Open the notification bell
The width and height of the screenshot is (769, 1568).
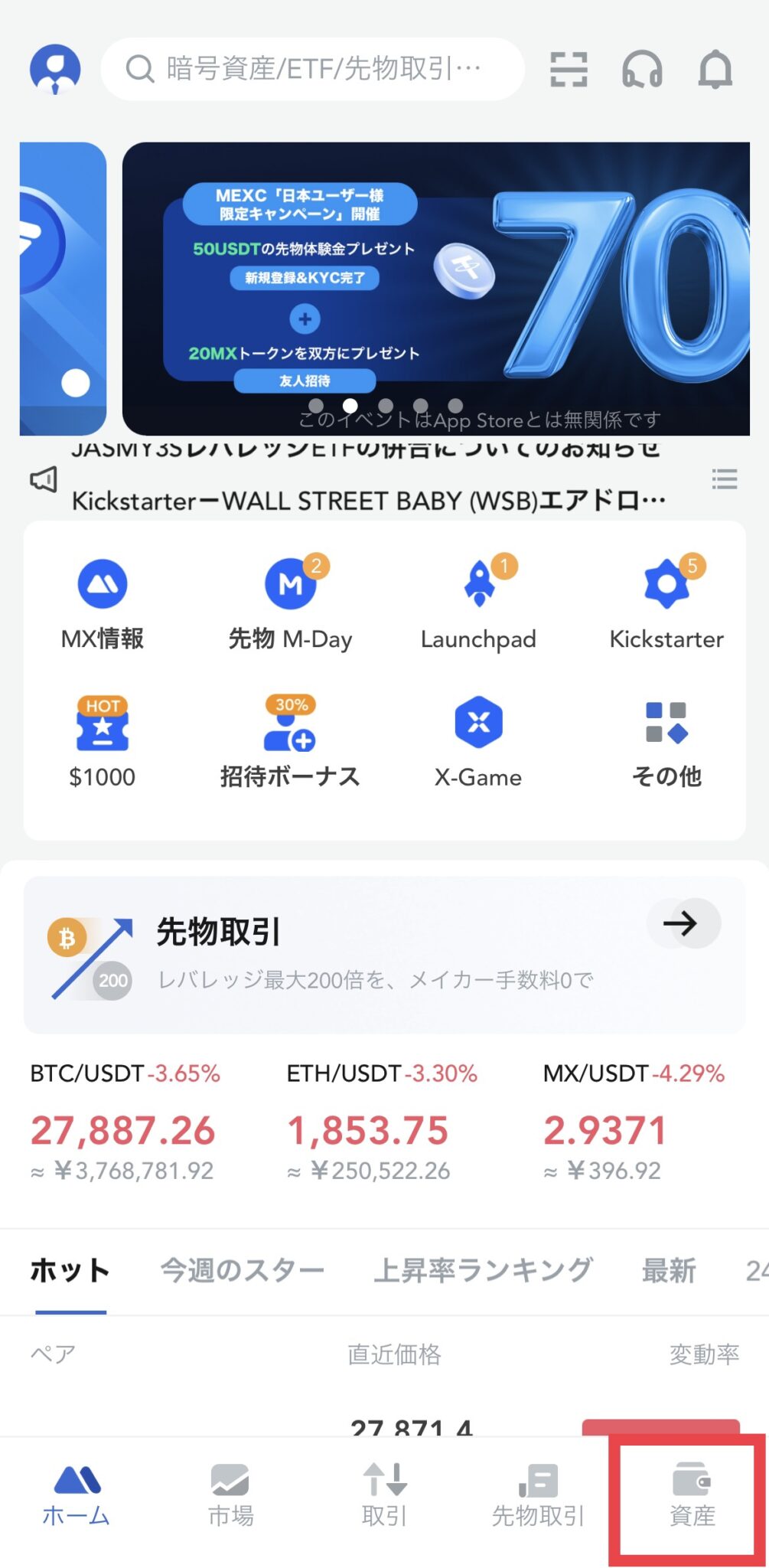click(x=715, y=69)
